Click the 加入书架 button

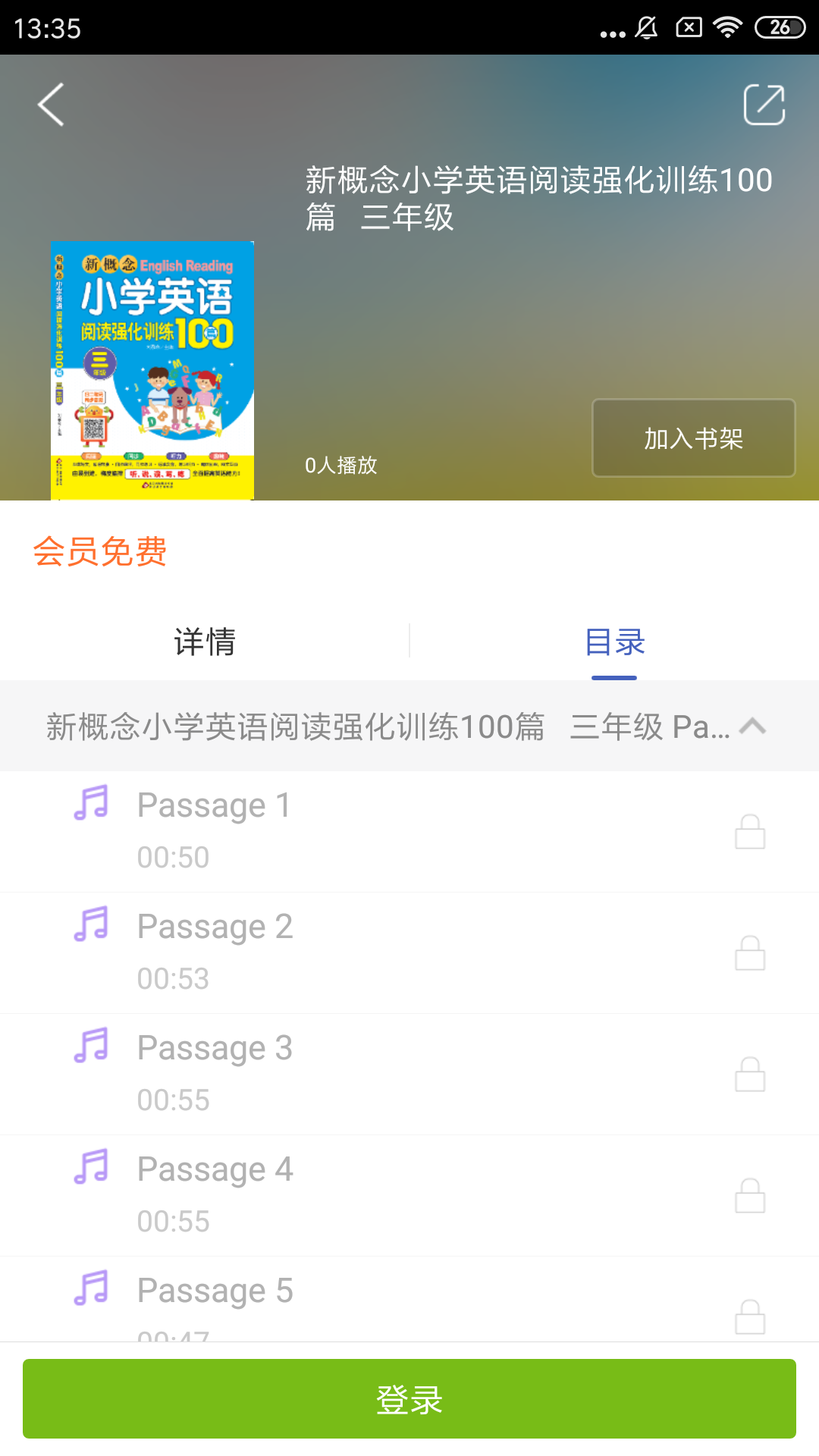point(693,438)
